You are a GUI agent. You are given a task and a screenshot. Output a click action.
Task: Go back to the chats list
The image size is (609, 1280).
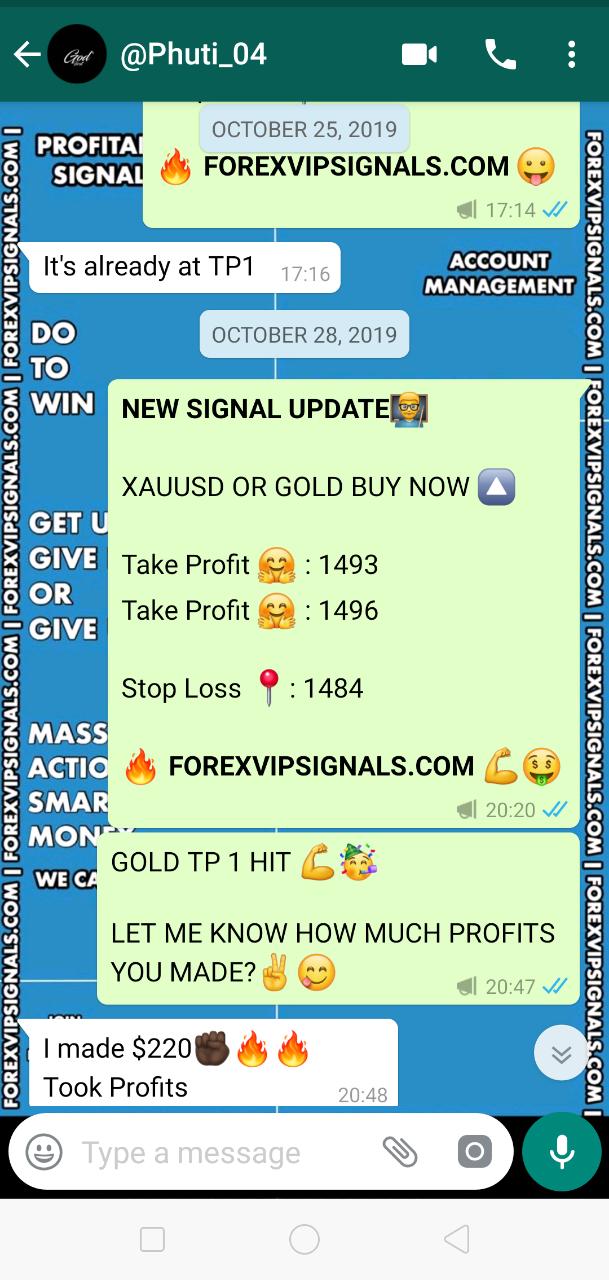point(27,54)
